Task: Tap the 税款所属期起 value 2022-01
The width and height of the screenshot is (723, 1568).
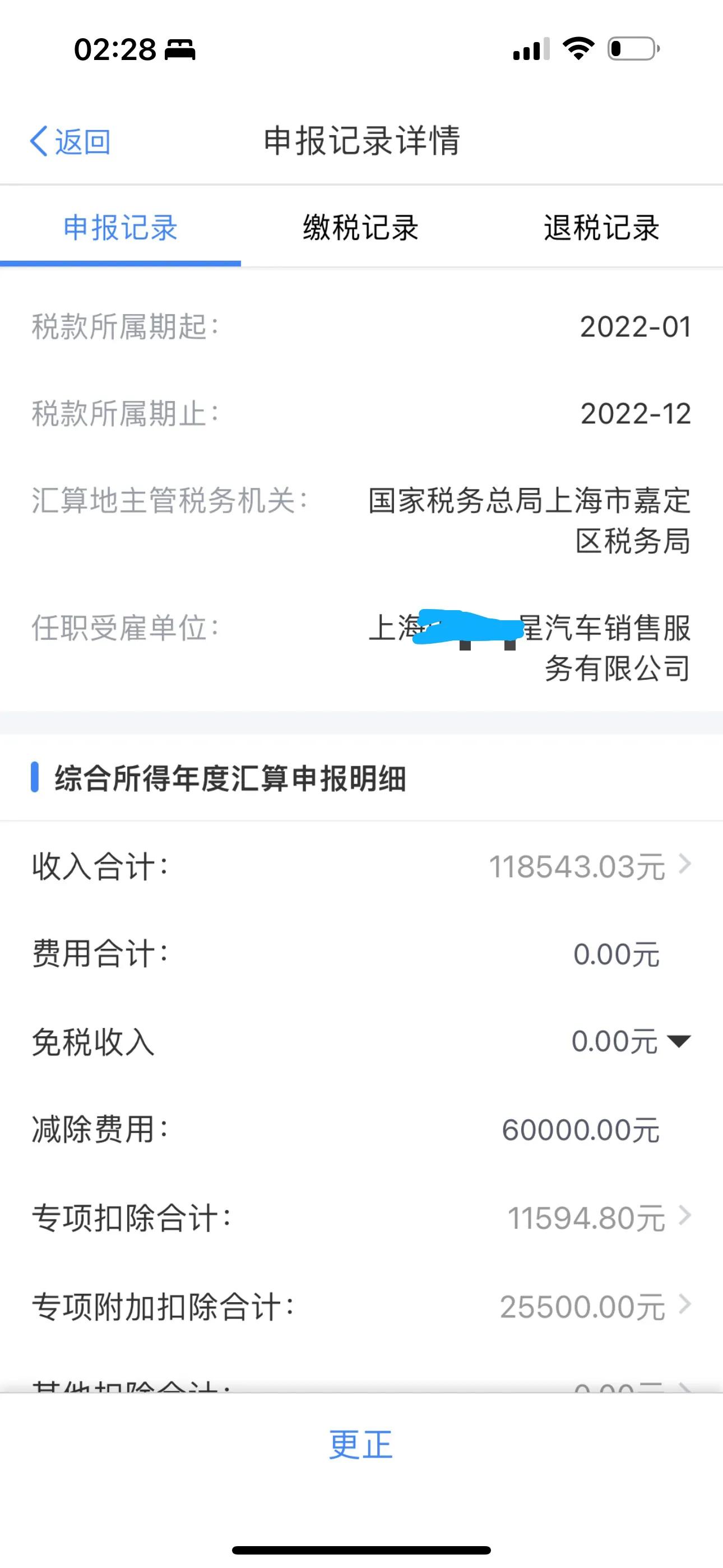Action: [635, 328]
